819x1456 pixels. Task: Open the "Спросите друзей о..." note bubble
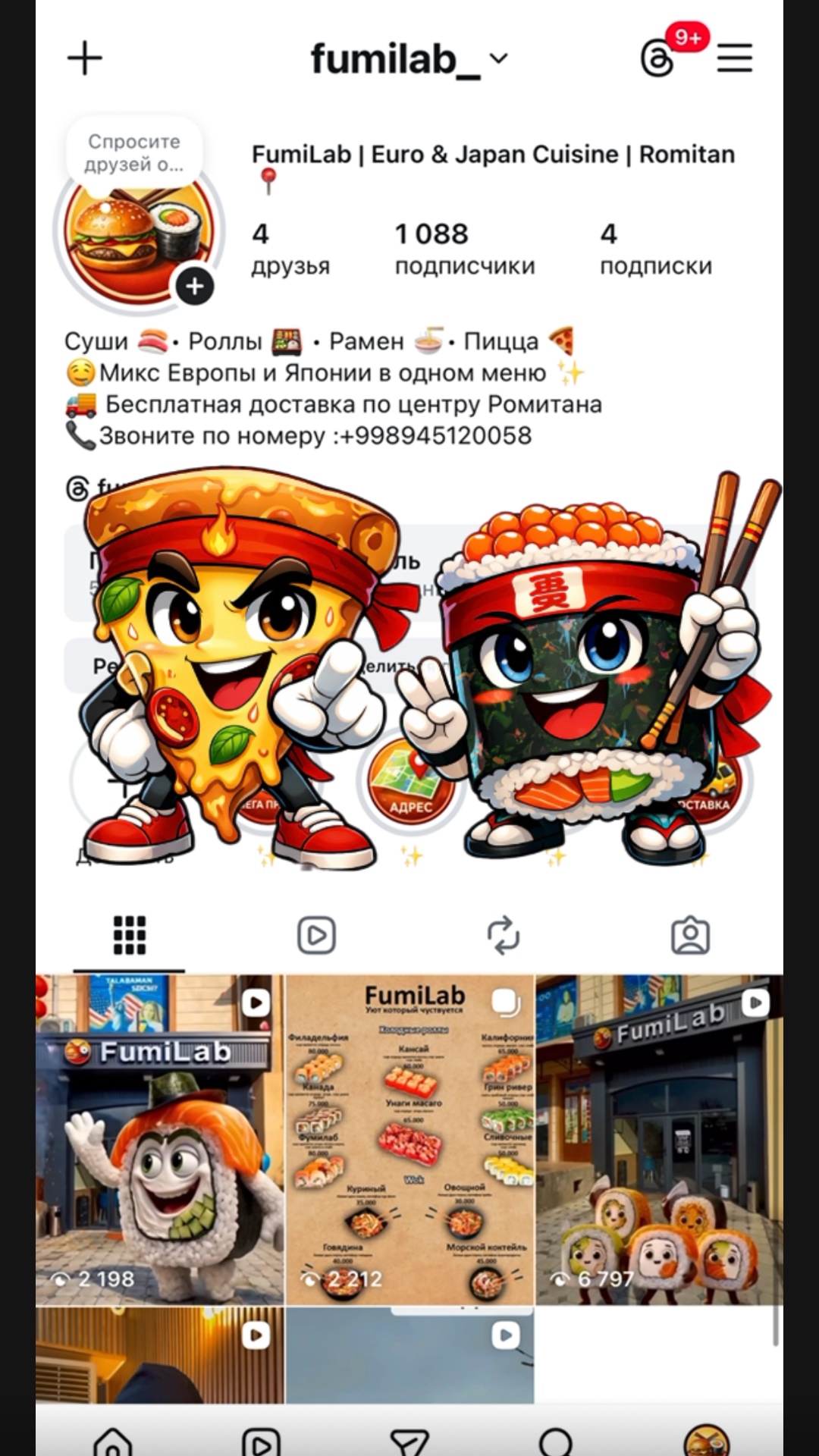pyautogui.click(x=134, y=152)
